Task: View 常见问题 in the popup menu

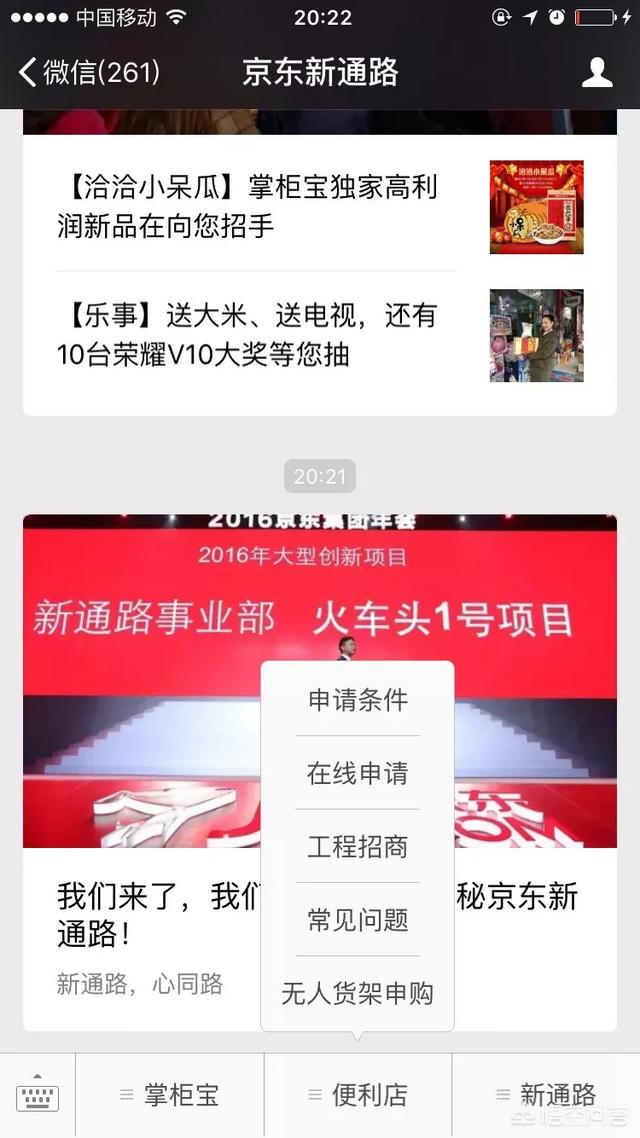Action: click(357, 920)
